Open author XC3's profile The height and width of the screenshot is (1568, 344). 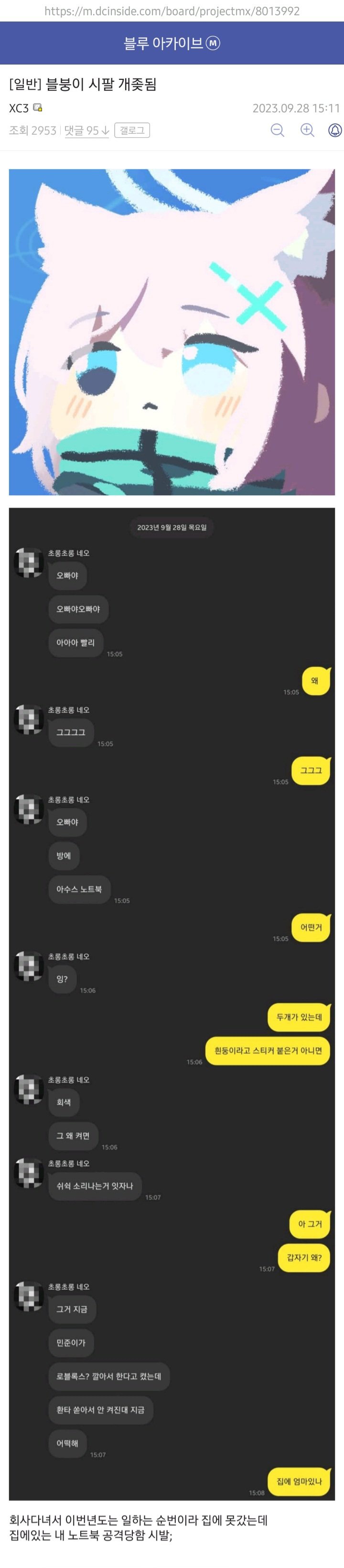19,109
